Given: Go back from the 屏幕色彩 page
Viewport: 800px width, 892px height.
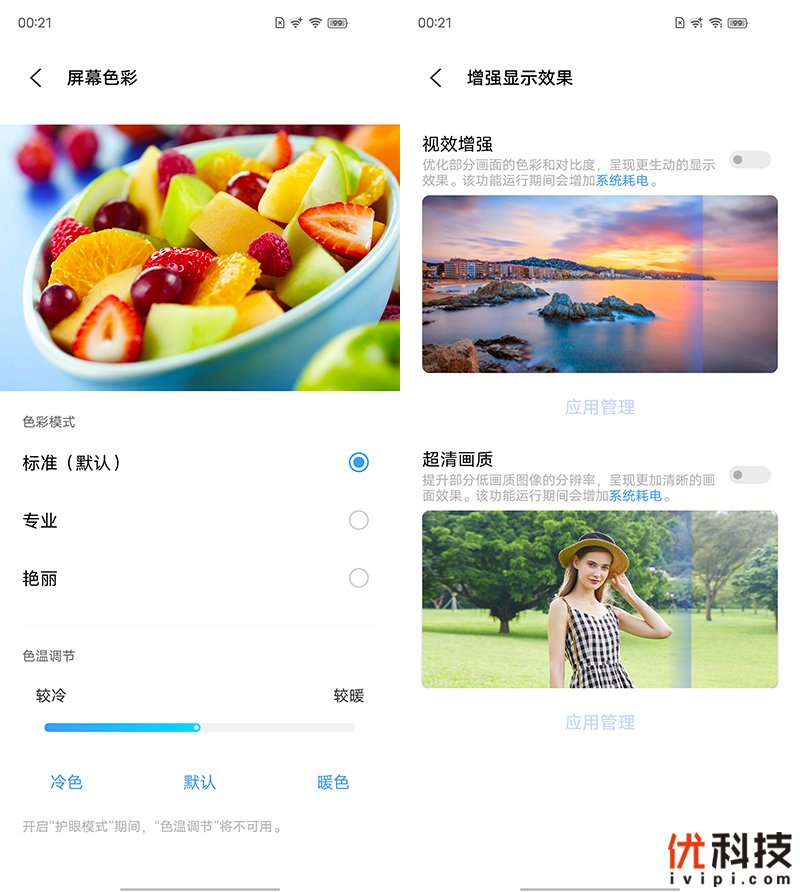Looking at the screenshot, I should click(x=36, y=78).
